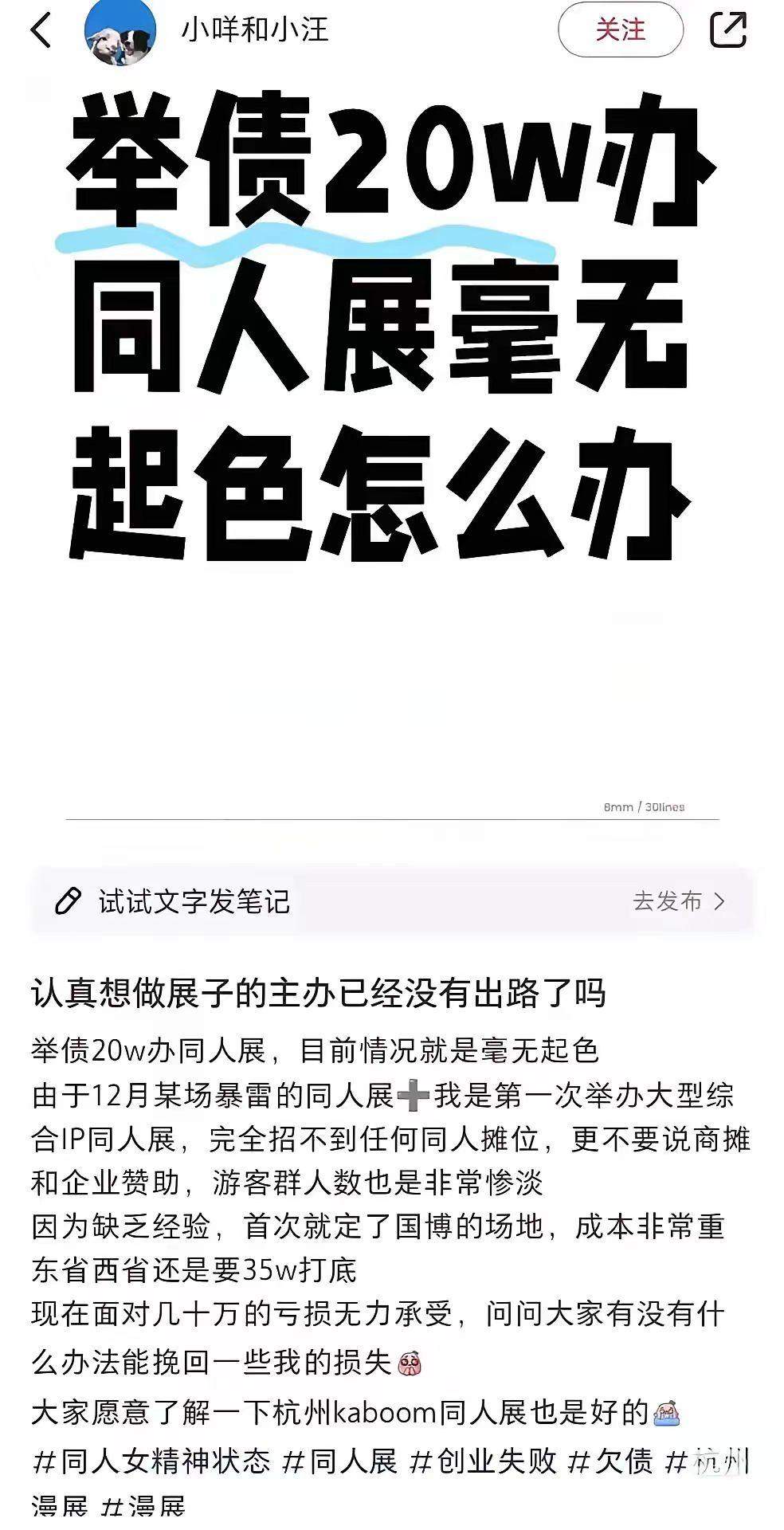Tap 去发布 to publish a text note
Screen dimensions: 784x1530
tap(679, 901)
